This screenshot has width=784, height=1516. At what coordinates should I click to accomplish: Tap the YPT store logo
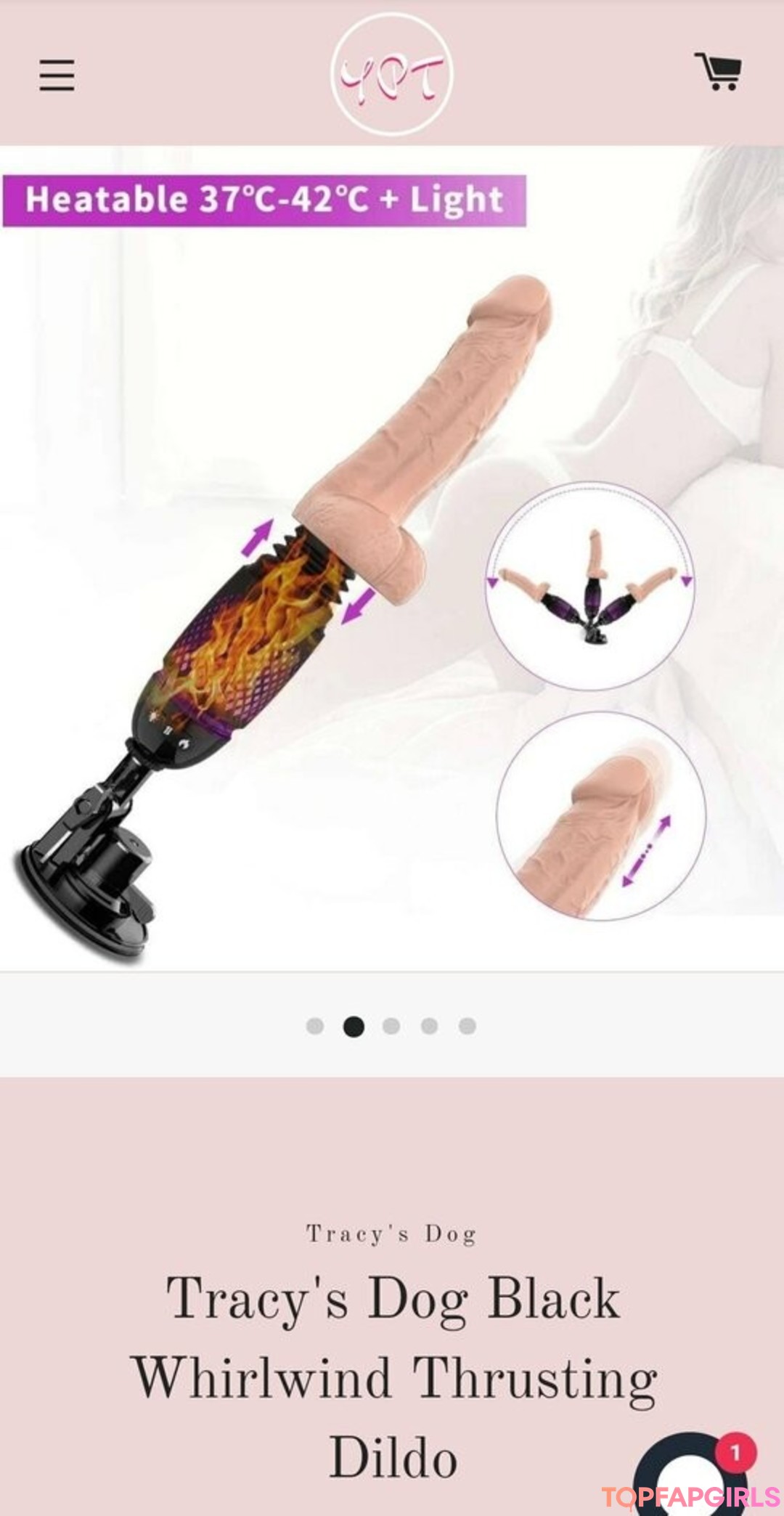[392, 75]
